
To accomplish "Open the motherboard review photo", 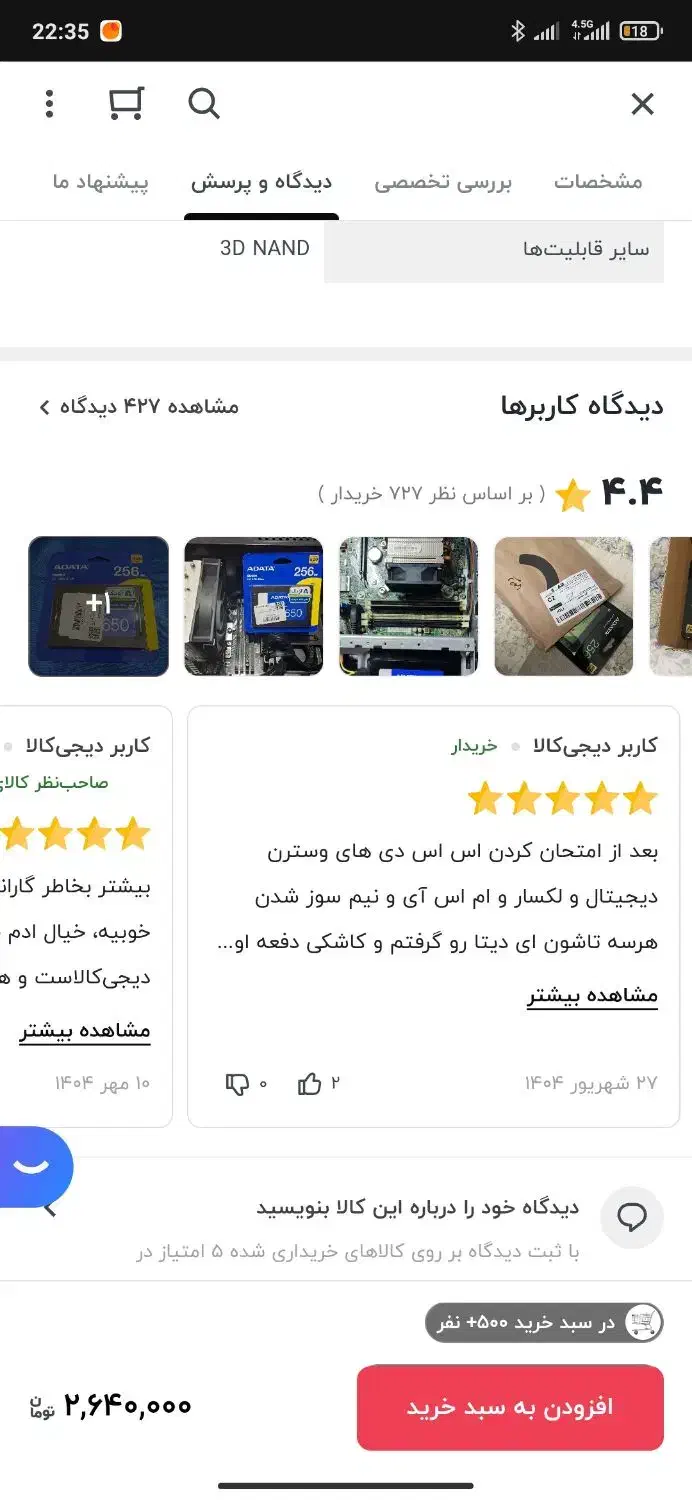I will pyautogui.click(x=409, y=606).
